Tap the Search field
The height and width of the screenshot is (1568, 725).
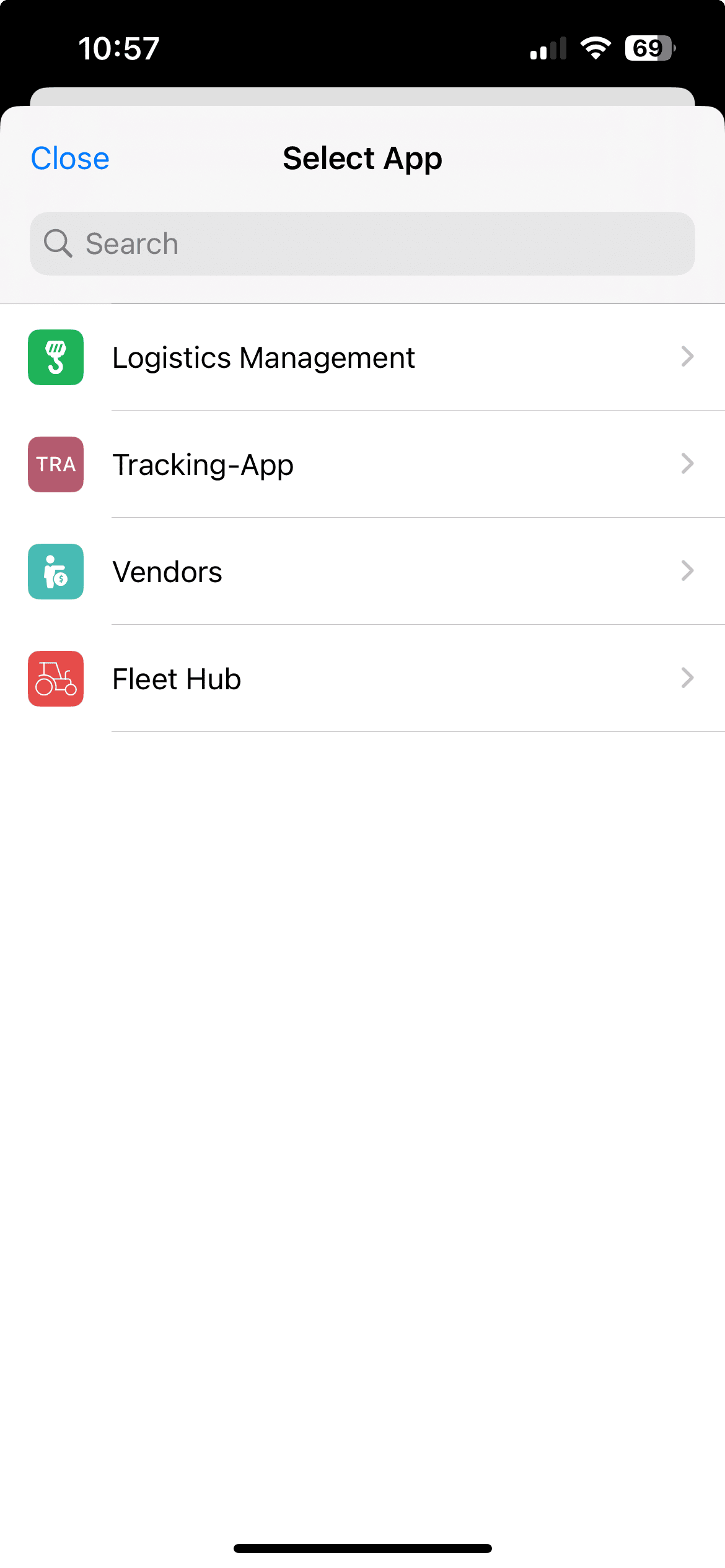pyautogui.click(x=362, y=244)
